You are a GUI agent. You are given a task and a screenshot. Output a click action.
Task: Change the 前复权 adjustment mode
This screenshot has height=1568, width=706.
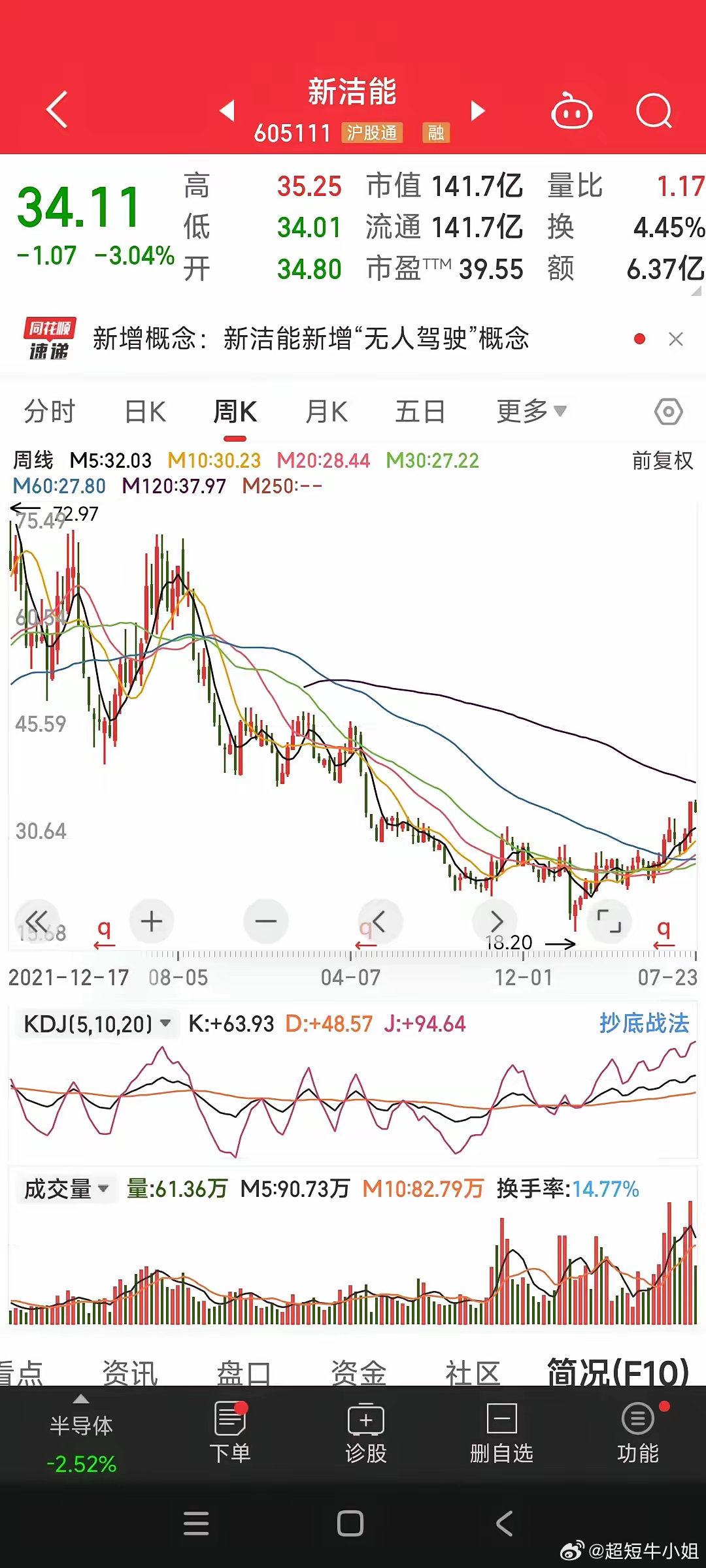662,461
